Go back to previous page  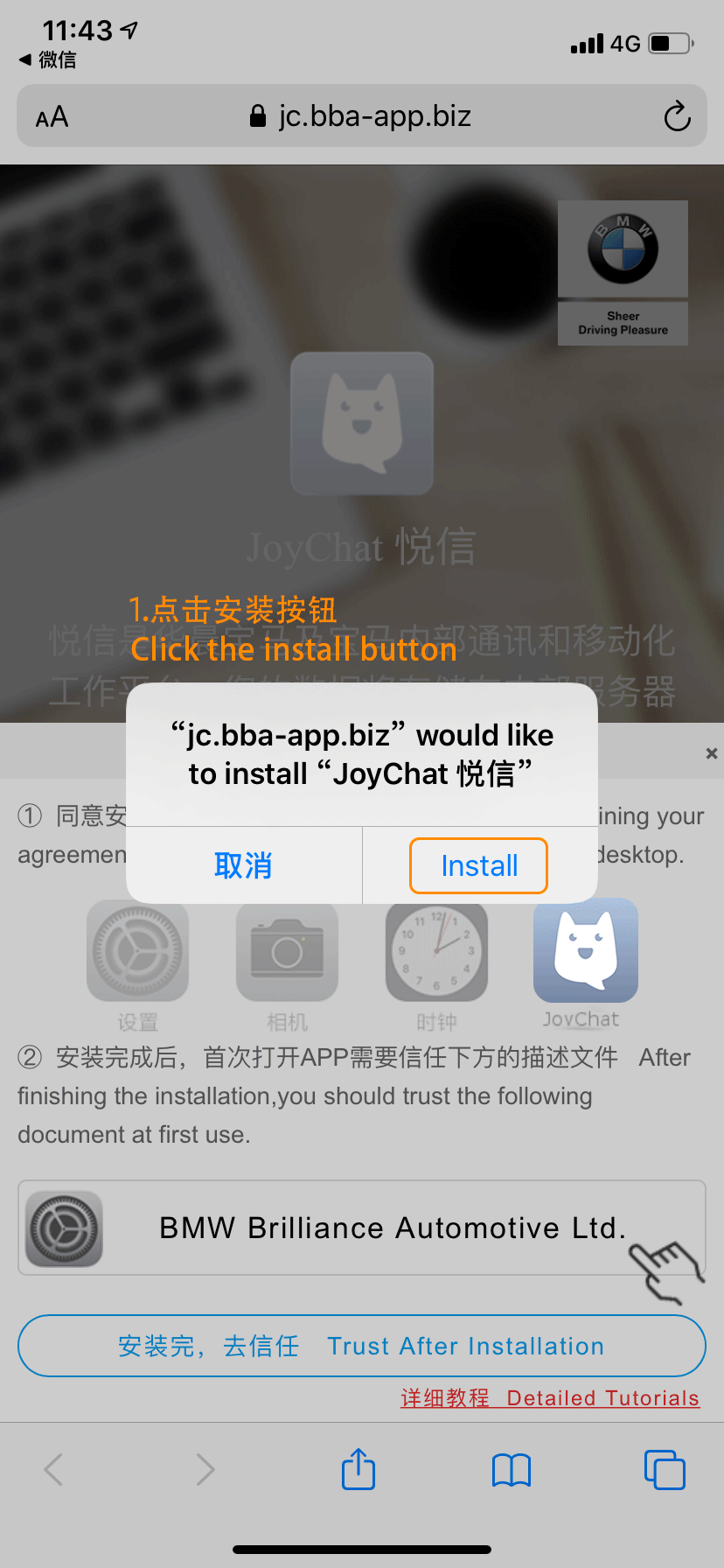[x=54, y=1469]
